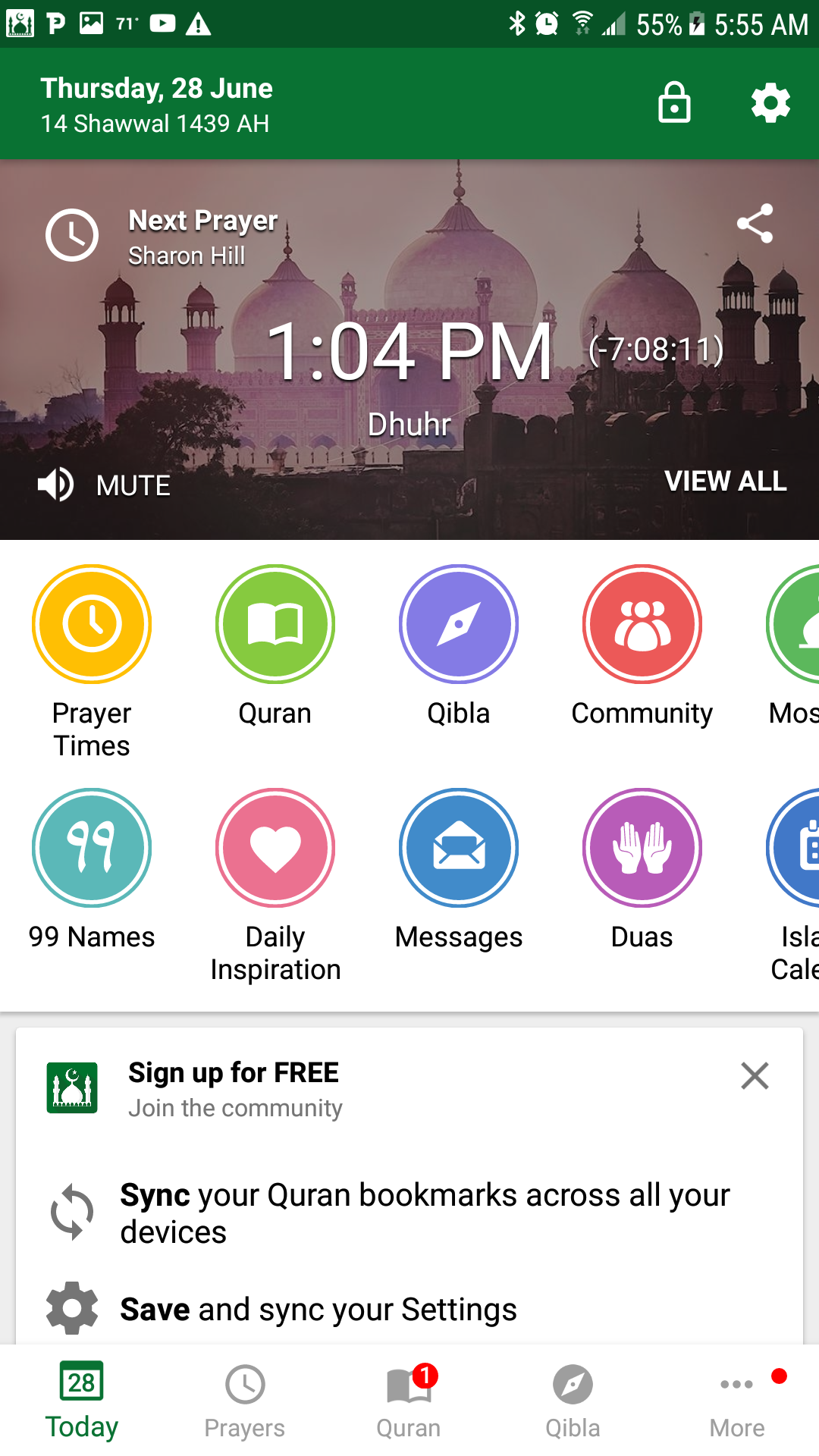Switch to the Qibla bottom tab

tap(573, 1401)
